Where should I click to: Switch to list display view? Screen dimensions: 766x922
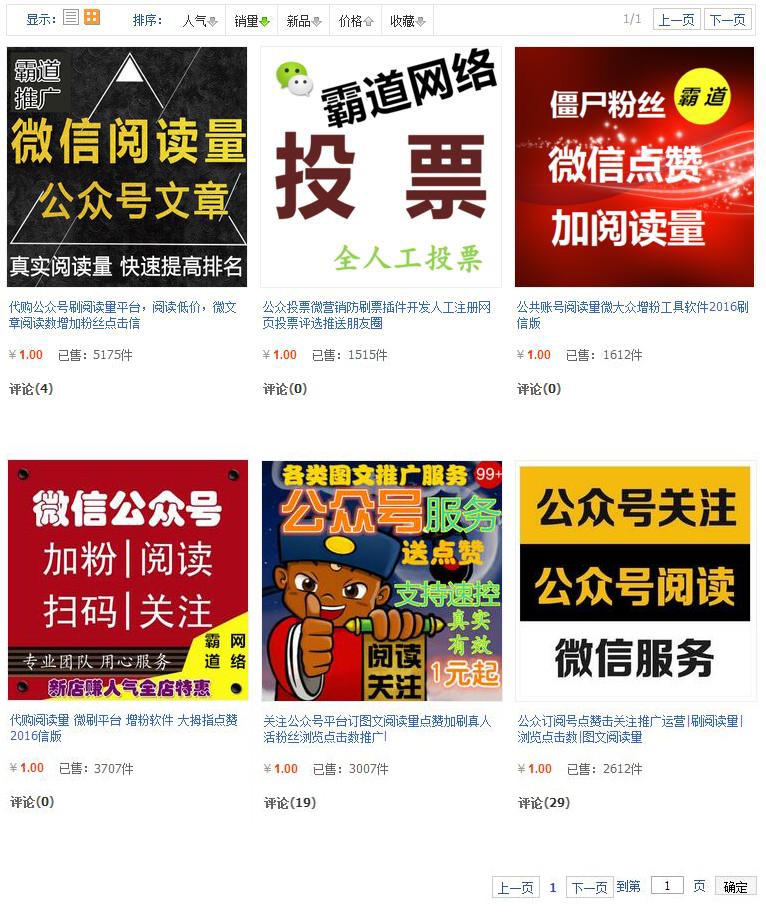click(x=71, y=17)
